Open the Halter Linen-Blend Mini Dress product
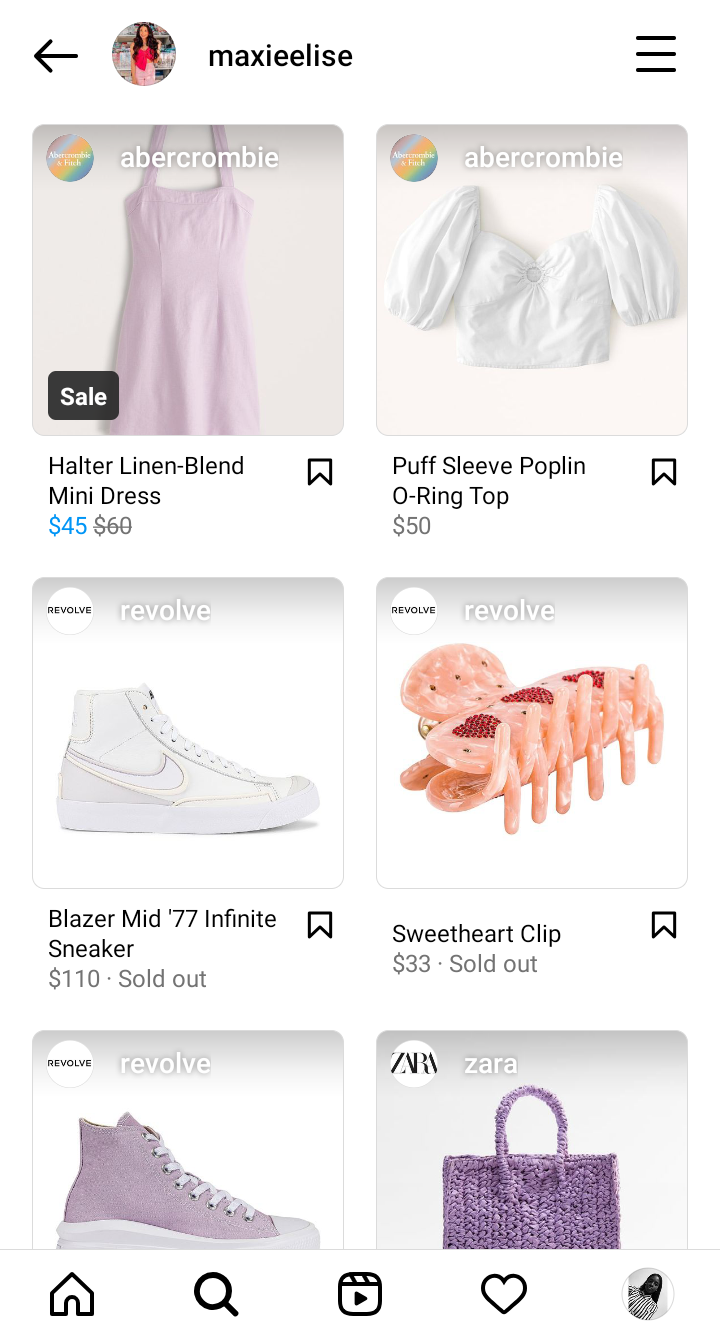The width and height of the screenshot is (720, 1334). [188, 280]
